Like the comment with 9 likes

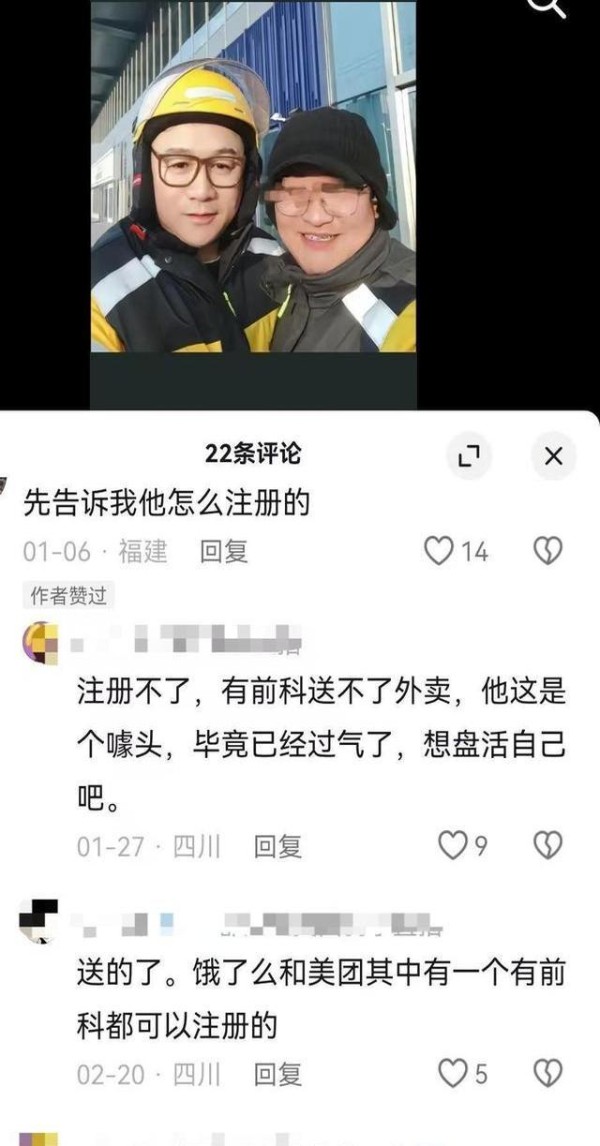(x=453, y=846)
